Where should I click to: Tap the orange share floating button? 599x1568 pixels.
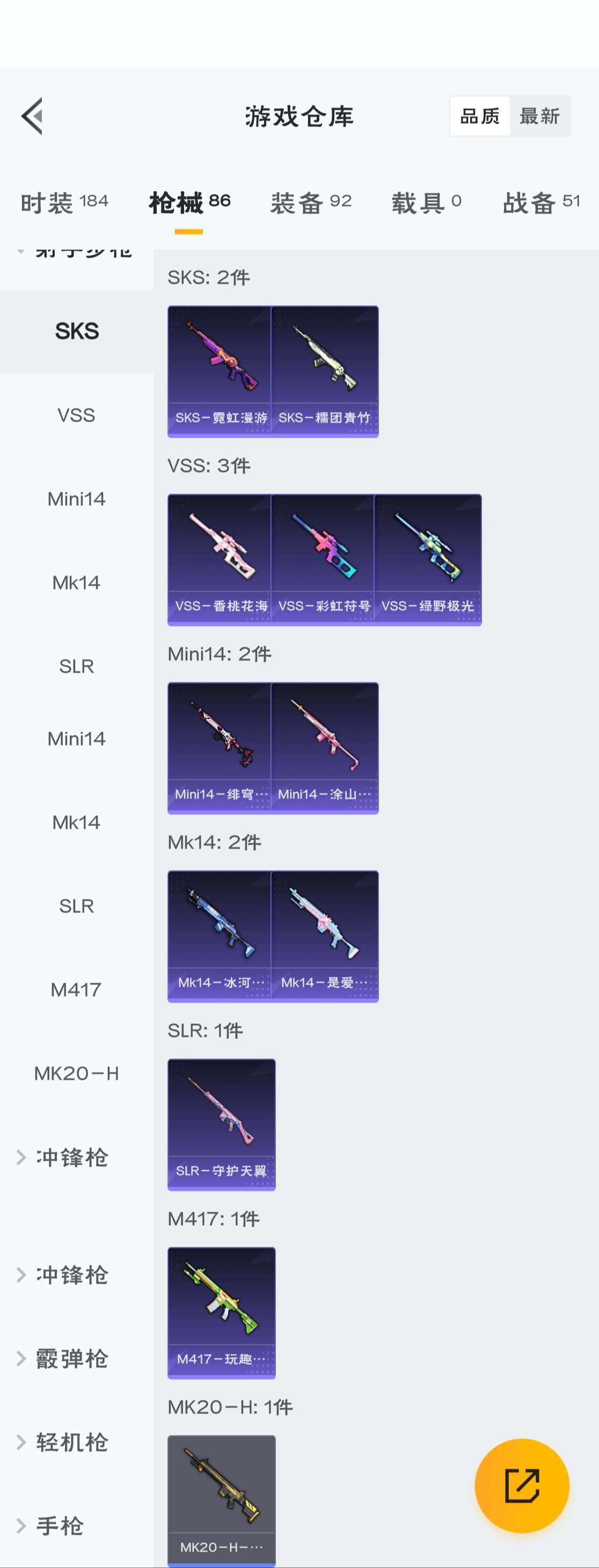pyautogui.click(x=522, y=1486)
